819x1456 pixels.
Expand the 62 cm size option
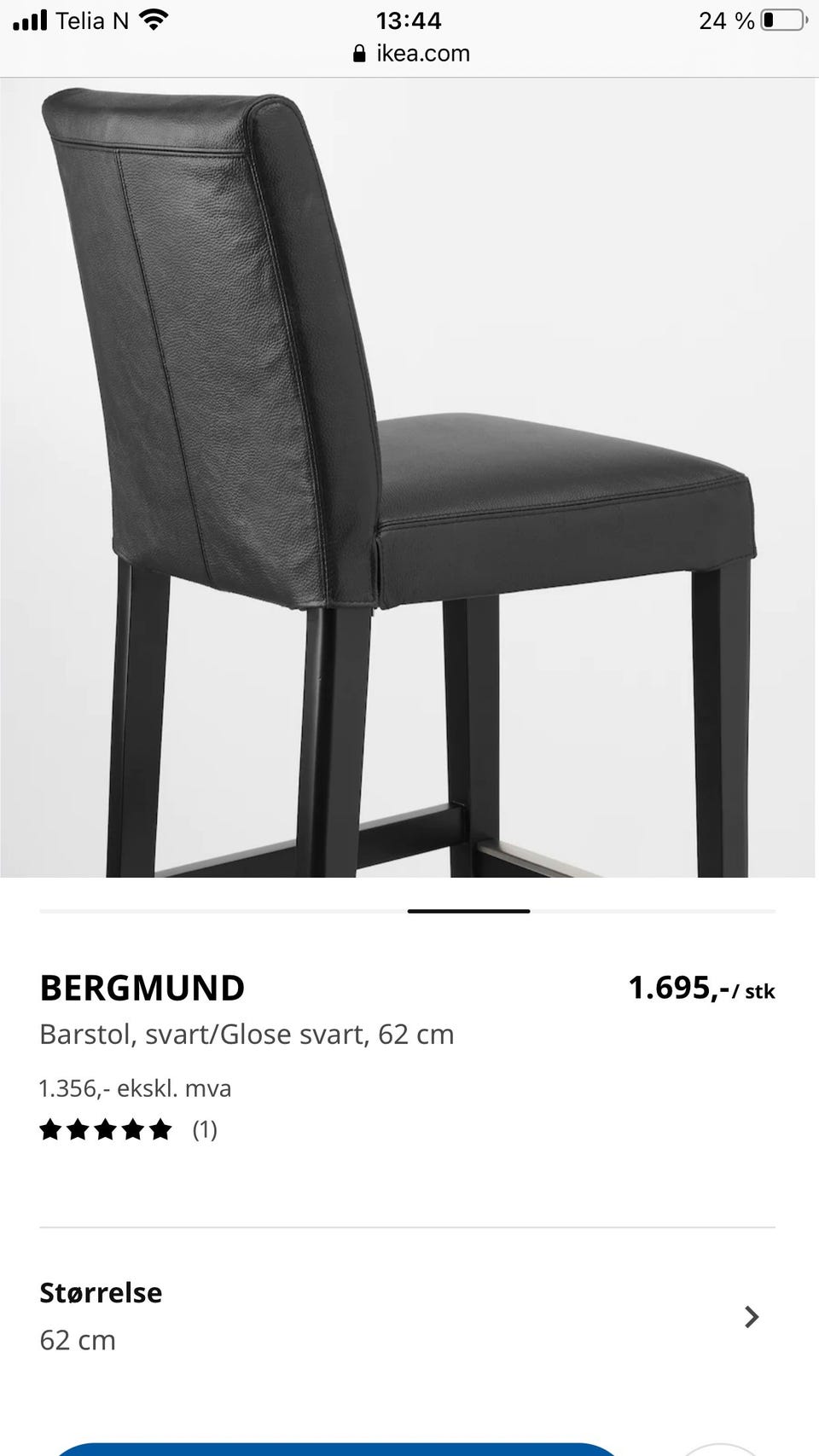pos(78,1340)
